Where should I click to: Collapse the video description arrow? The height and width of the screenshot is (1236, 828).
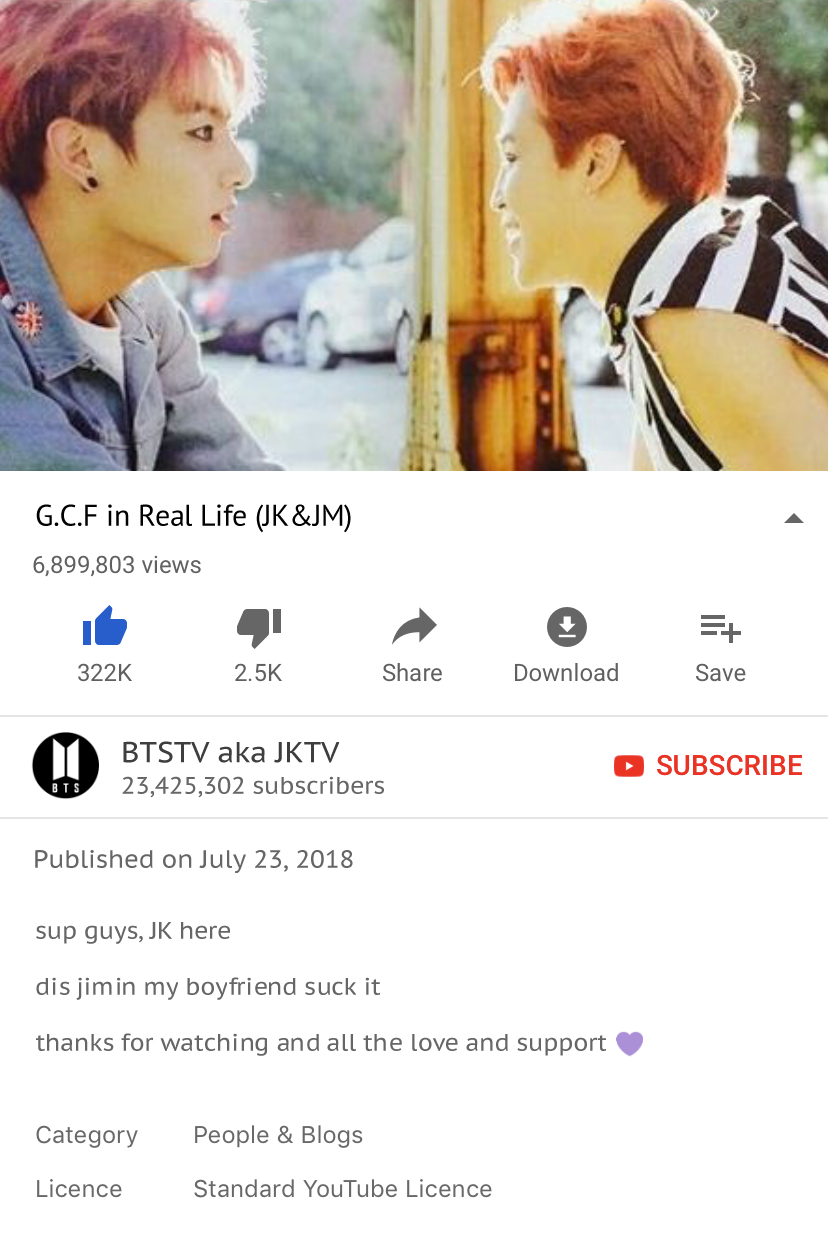pyautogui.click(x=793, y=518)
